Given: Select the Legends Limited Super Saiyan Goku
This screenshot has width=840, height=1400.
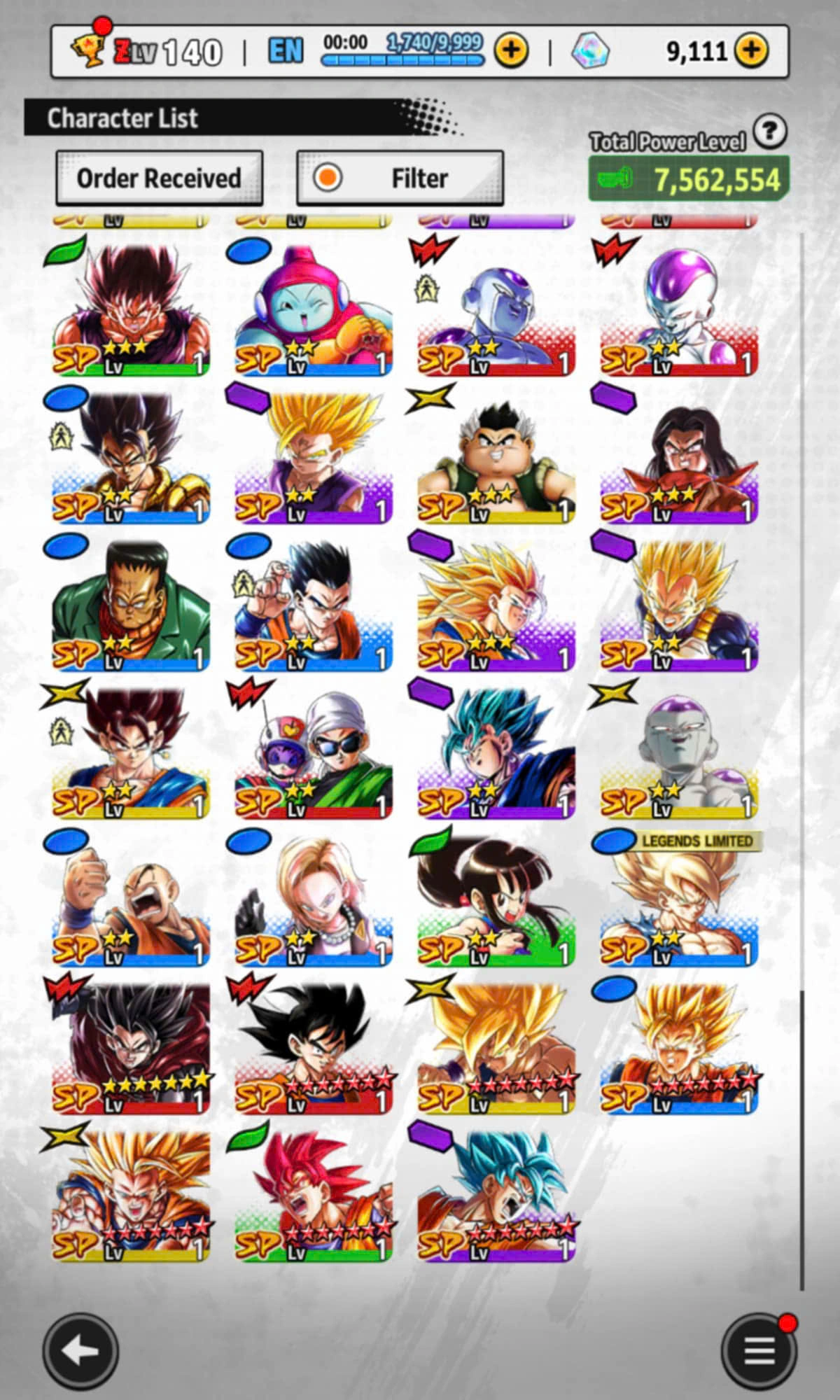Looking at the screenshot, I should tap(678, 903).
